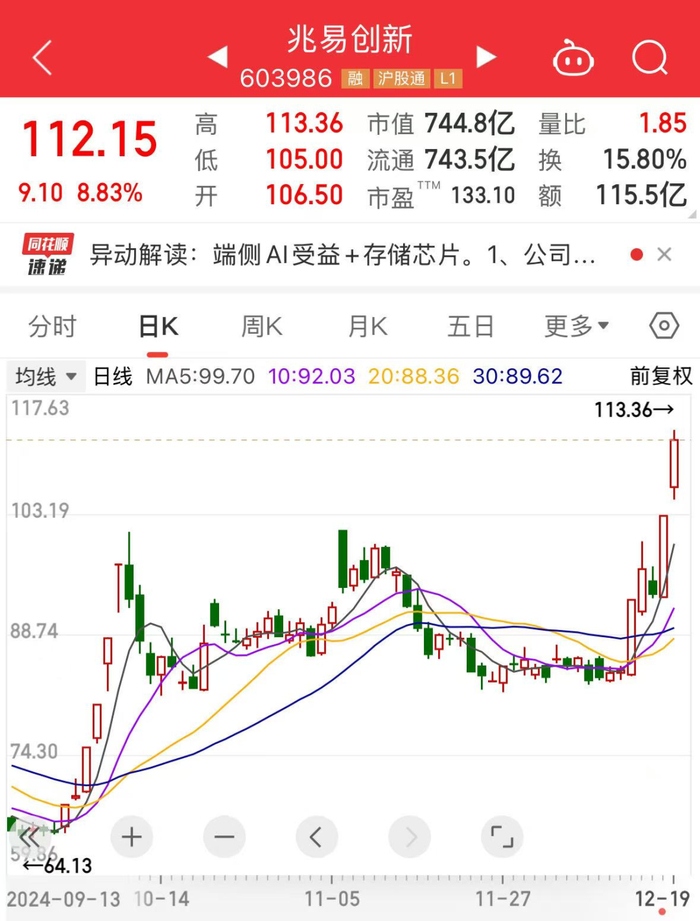Image resolution: width=700 pixels, height=921 pixels.
Task: Expand the 更多 chart options
Action: (576, 326)
